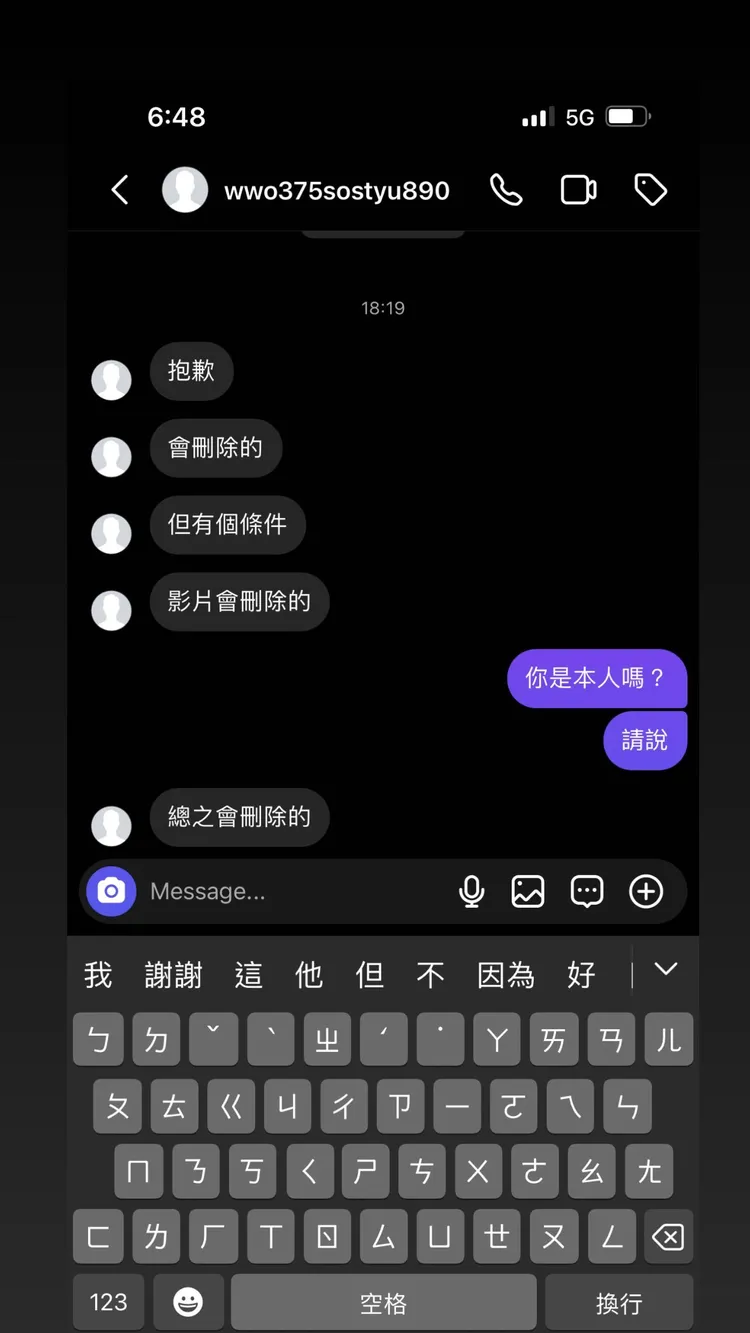750x1333 pixels.
Task: Start a voice call with wwo375sostyu890
Action: [506, 189]
